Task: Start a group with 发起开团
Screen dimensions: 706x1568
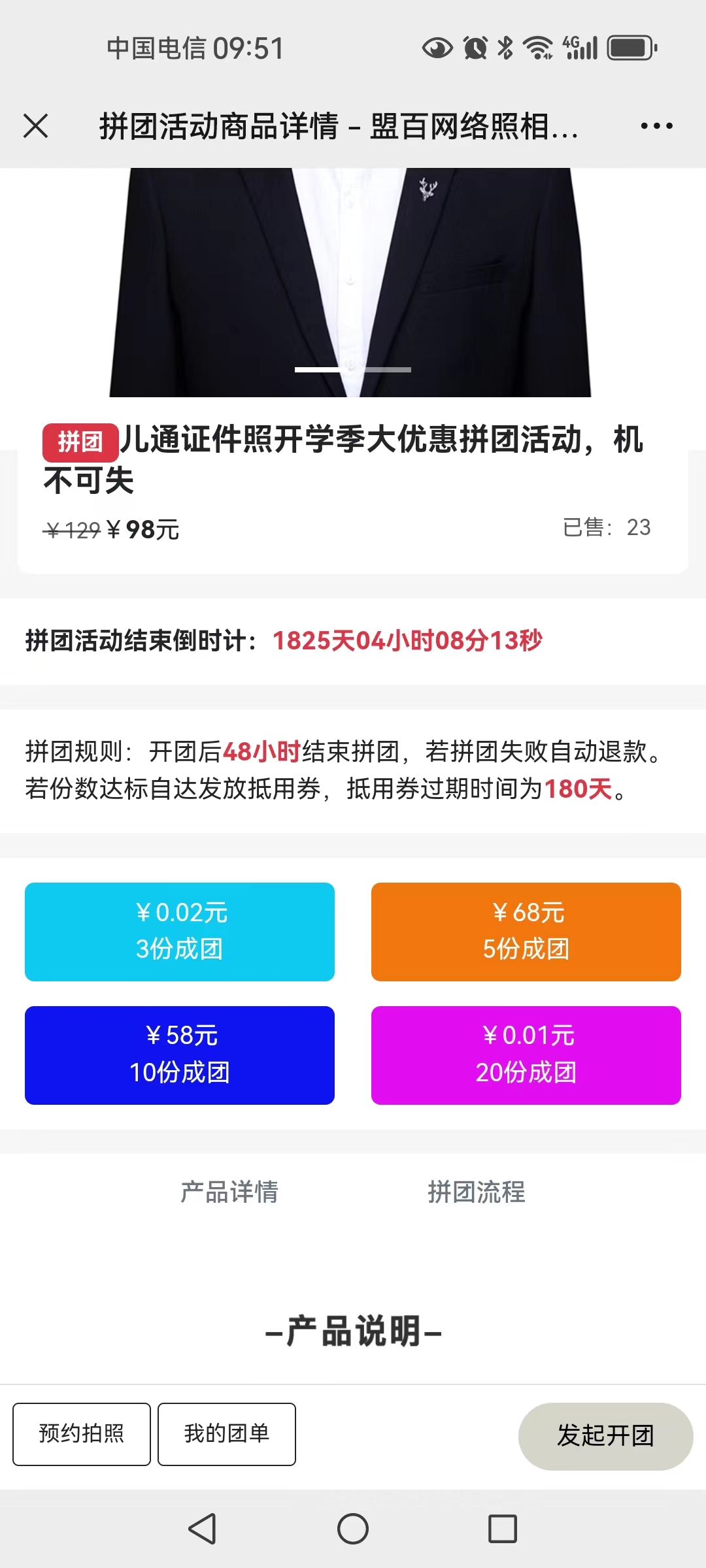Action: coord(605,1435)
